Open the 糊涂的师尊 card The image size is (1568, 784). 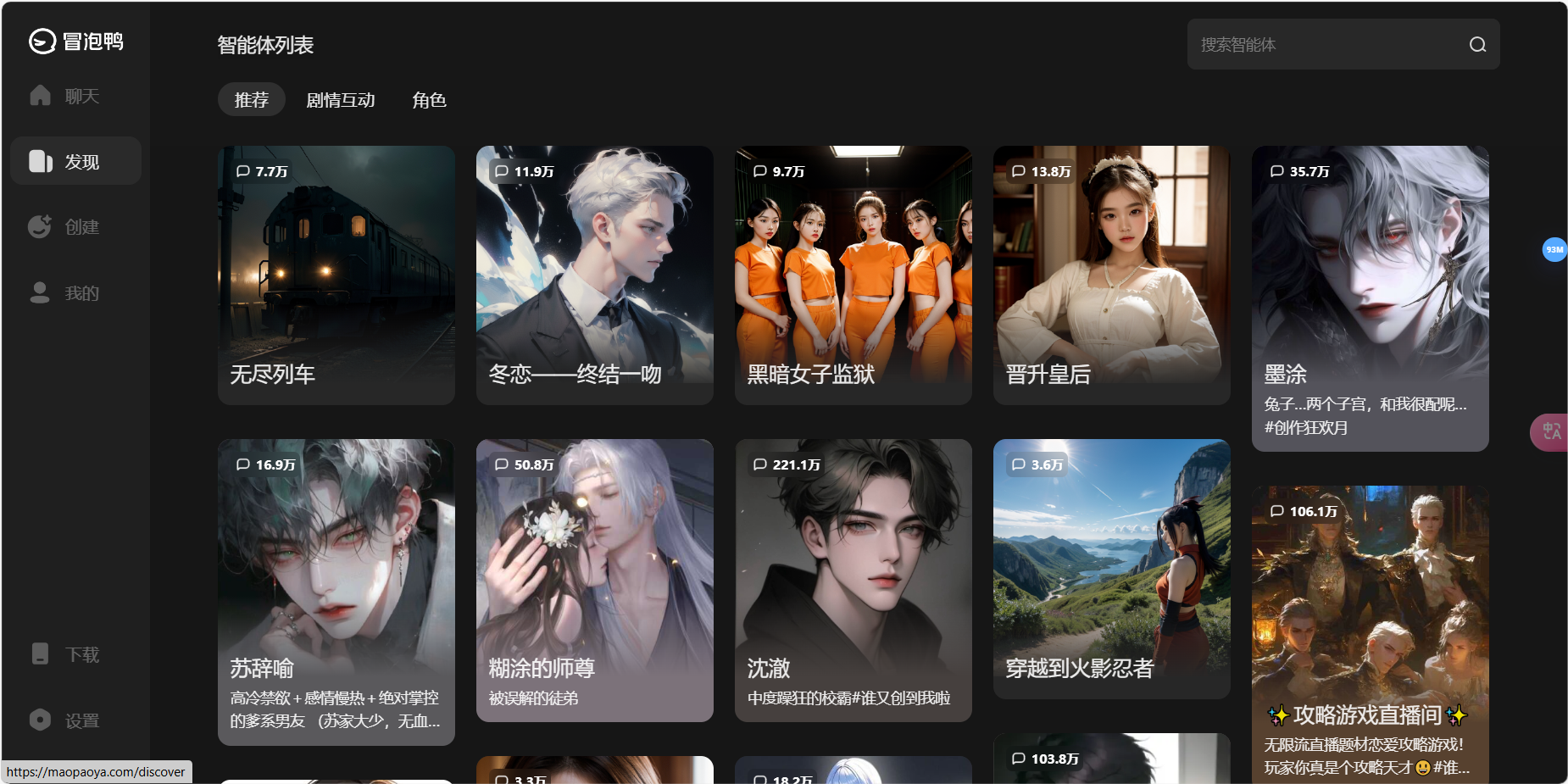point(594,579)
